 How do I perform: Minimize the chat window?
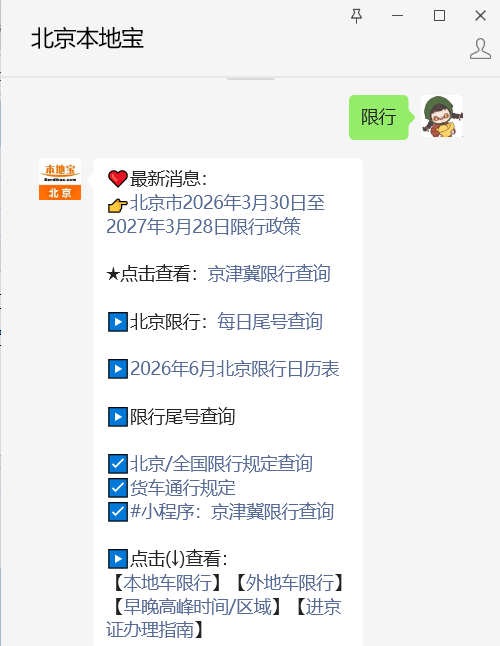pyautogui.click(x=397, y=16)
